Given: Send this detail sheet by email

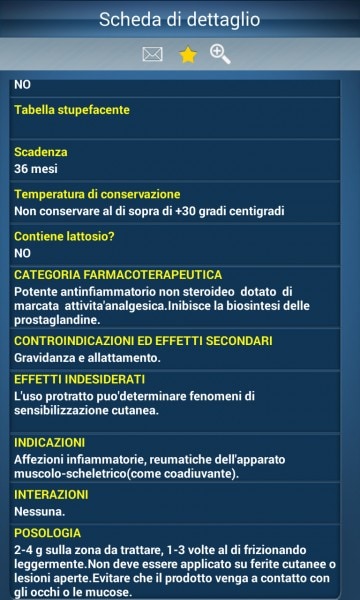Looking at the screenshot, I should (x=153, y=54).
